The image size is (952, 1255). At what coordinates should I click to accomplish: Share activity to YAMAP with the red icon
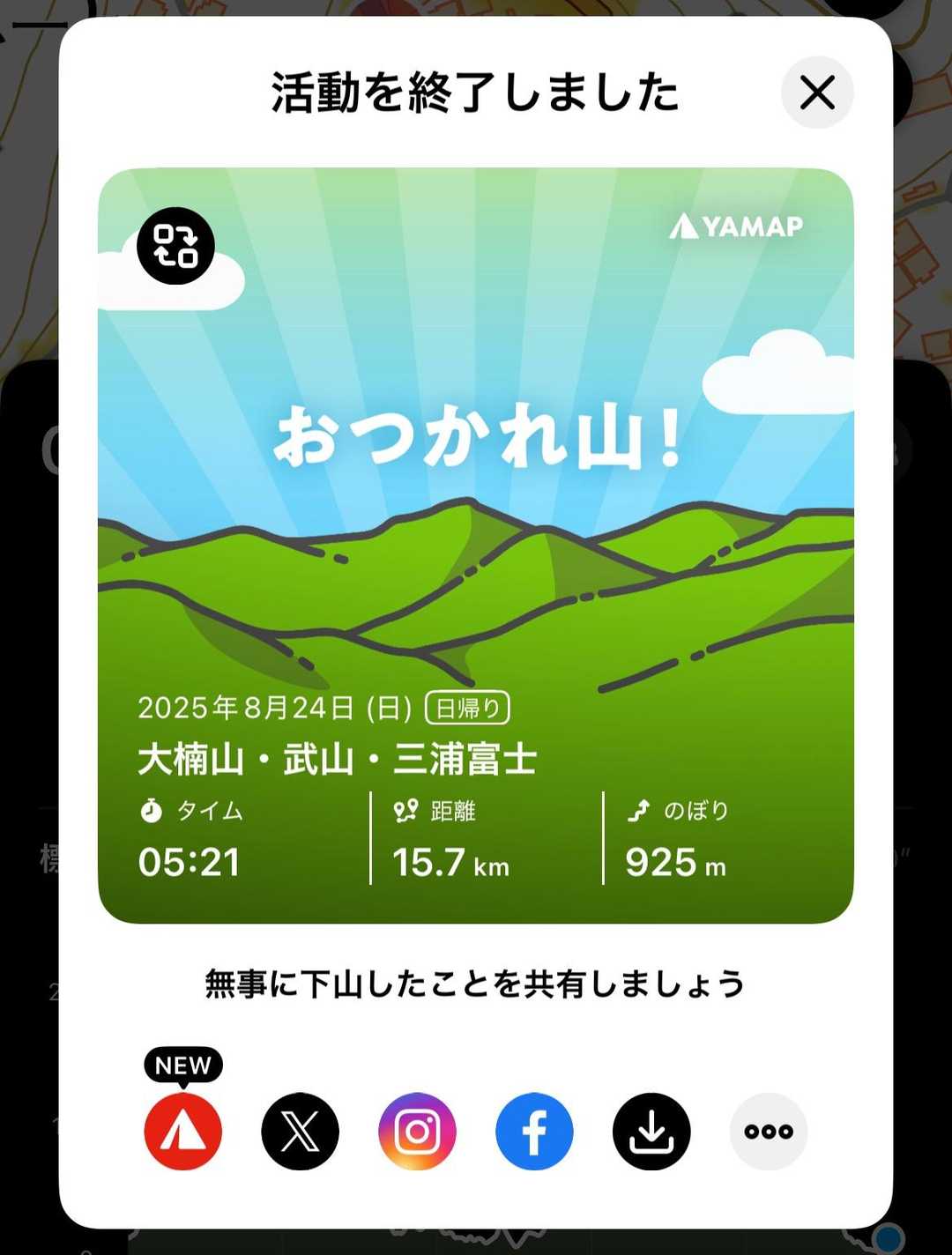coord(182,1132)
